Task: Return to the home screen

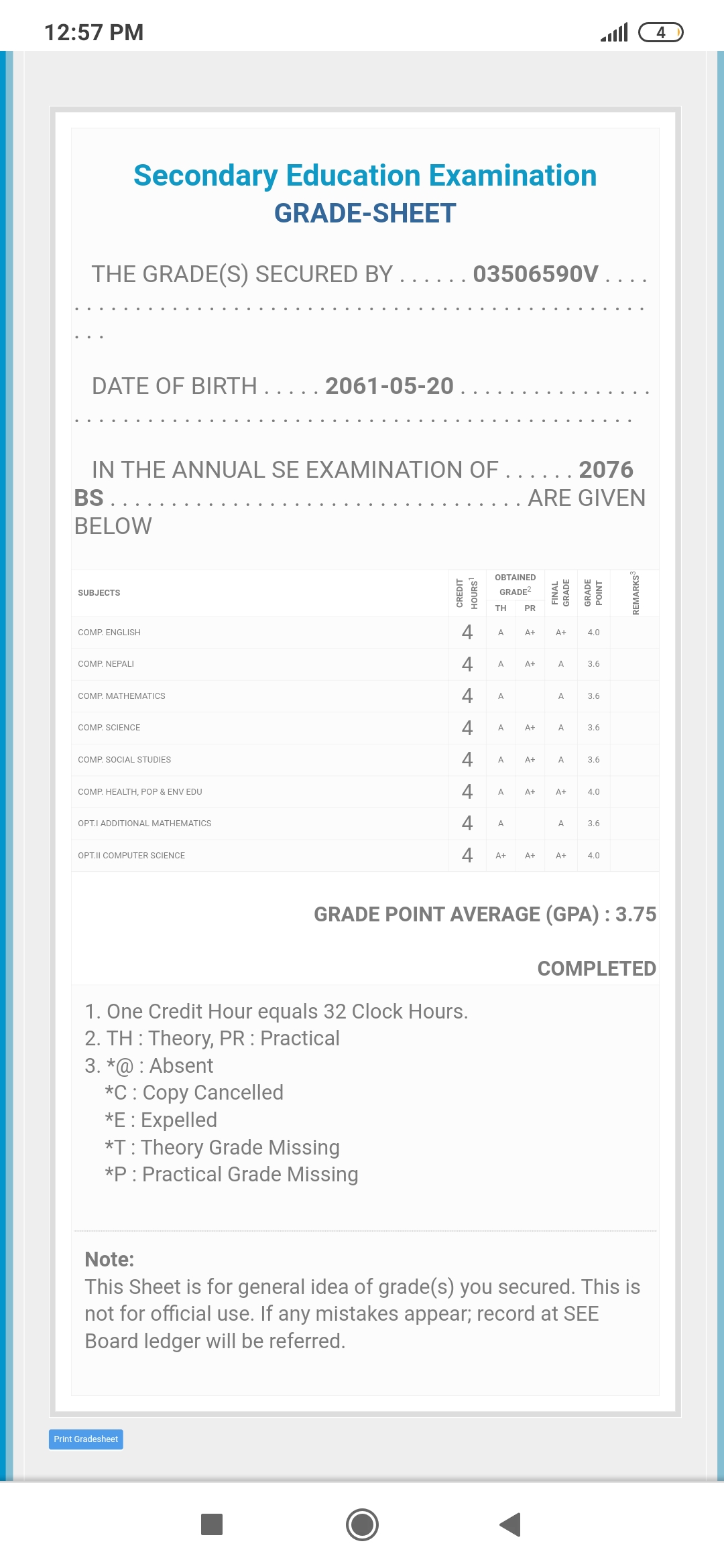Action: 362,1524
